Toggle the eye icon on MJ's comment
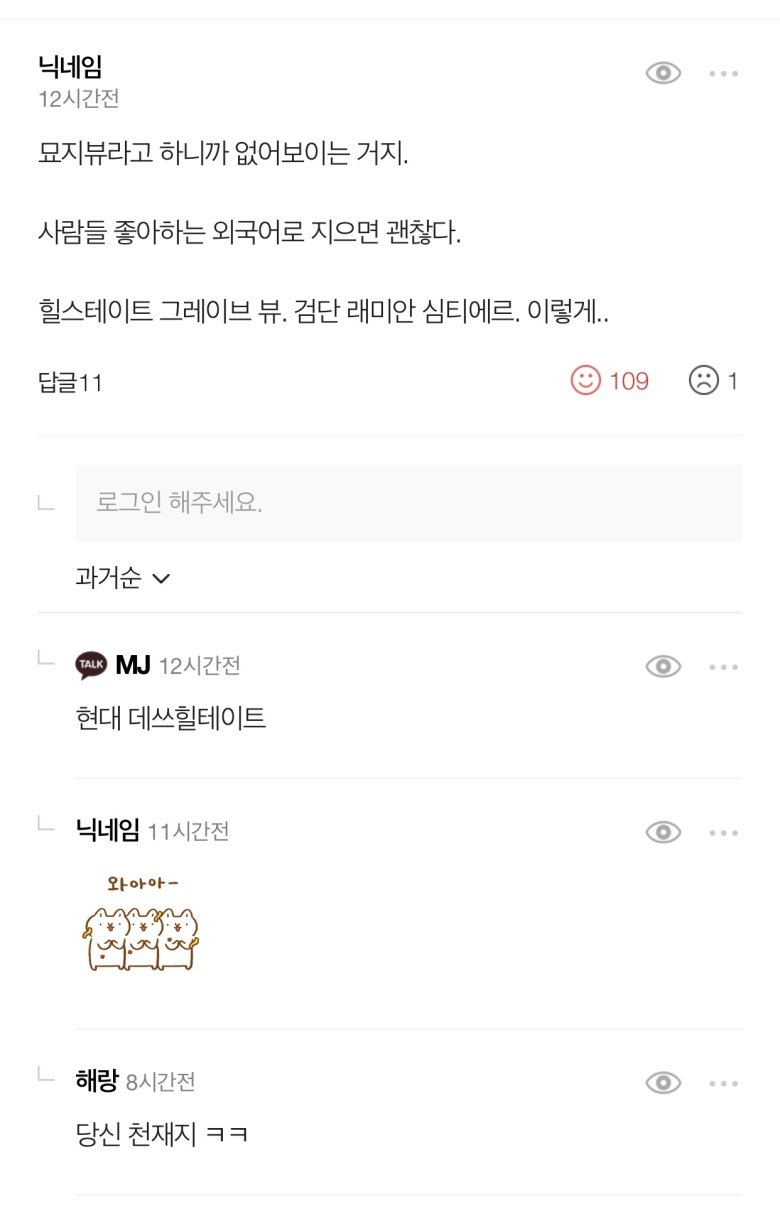 661,665
